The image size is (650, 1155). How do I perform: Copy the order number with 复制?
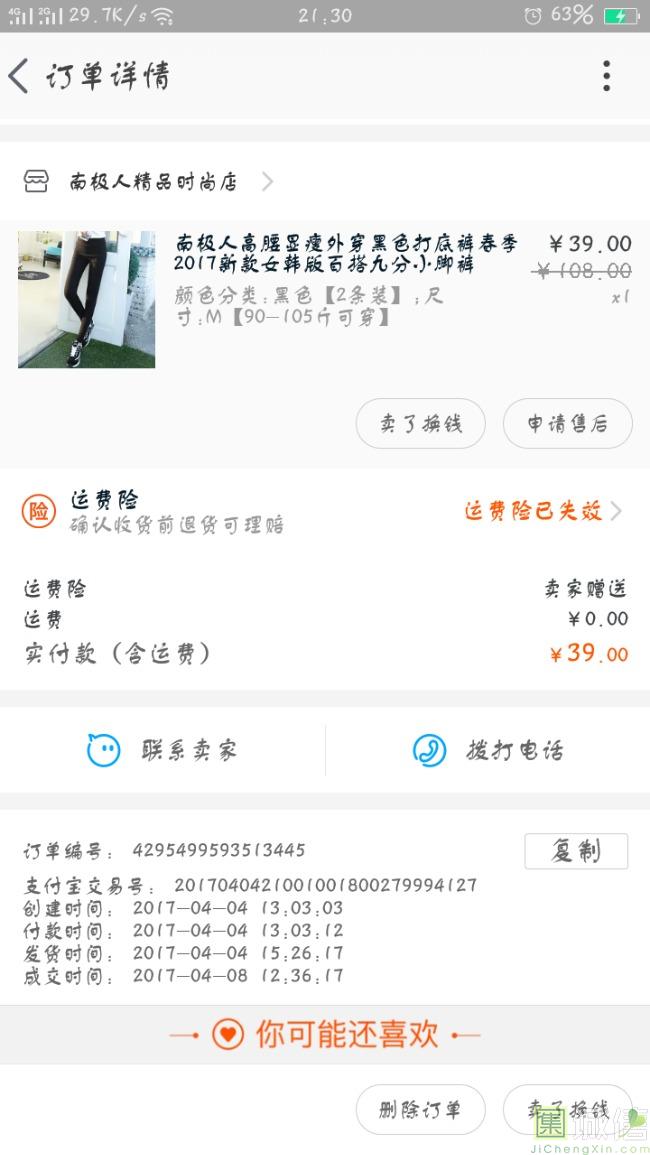click(x=576, y=851)
